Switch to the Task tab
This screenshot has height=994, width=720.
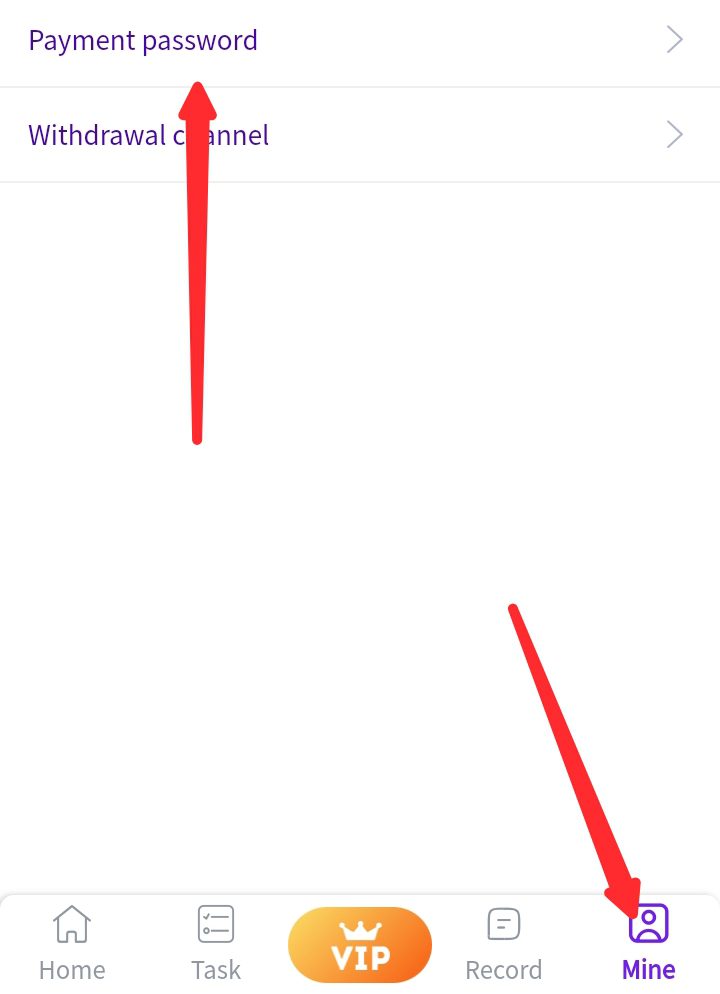pos(216,943)
